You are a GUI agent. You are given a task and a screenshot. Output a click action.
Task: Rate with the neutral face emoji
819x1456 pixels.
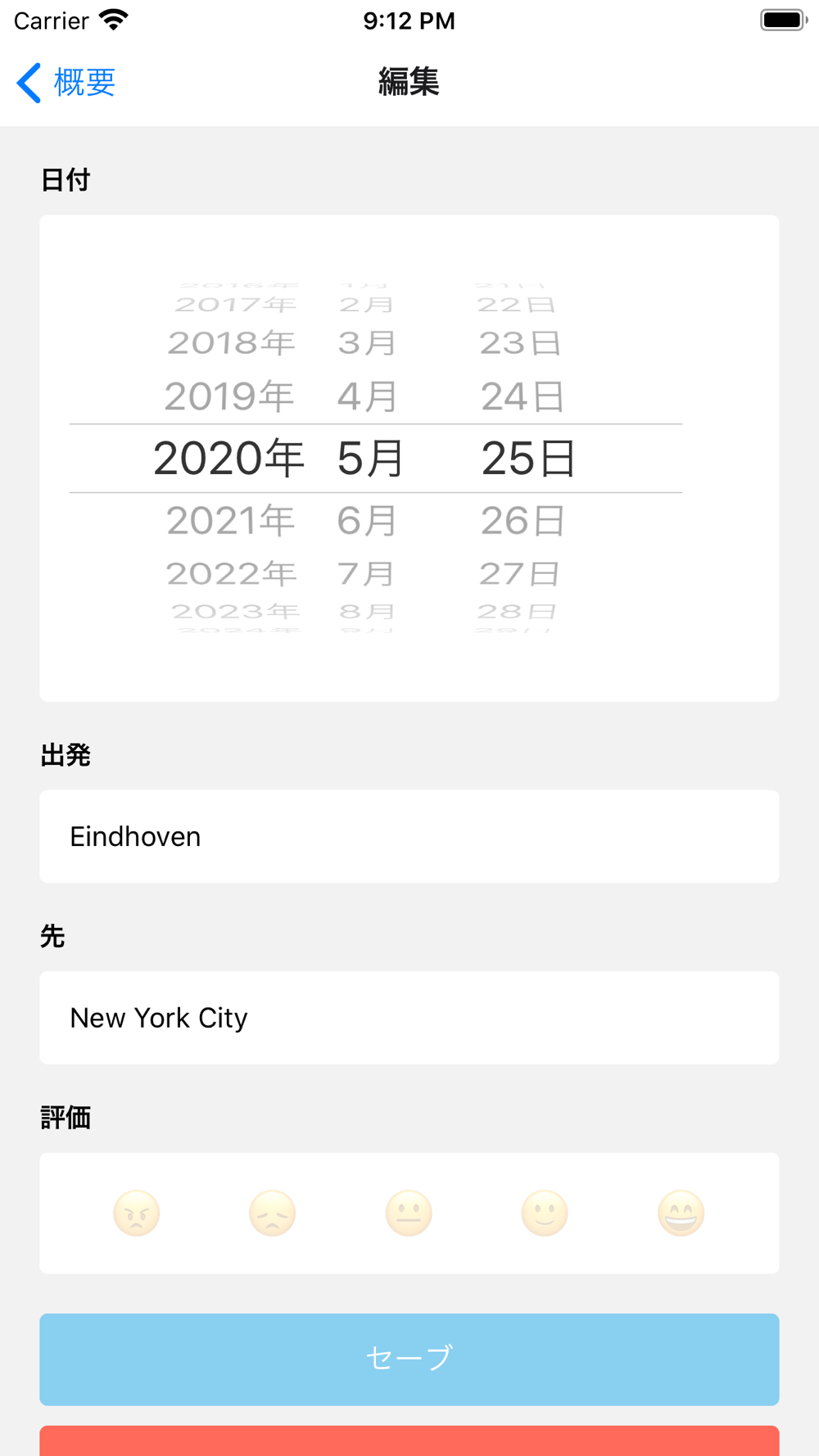(x=409, y=1213)
